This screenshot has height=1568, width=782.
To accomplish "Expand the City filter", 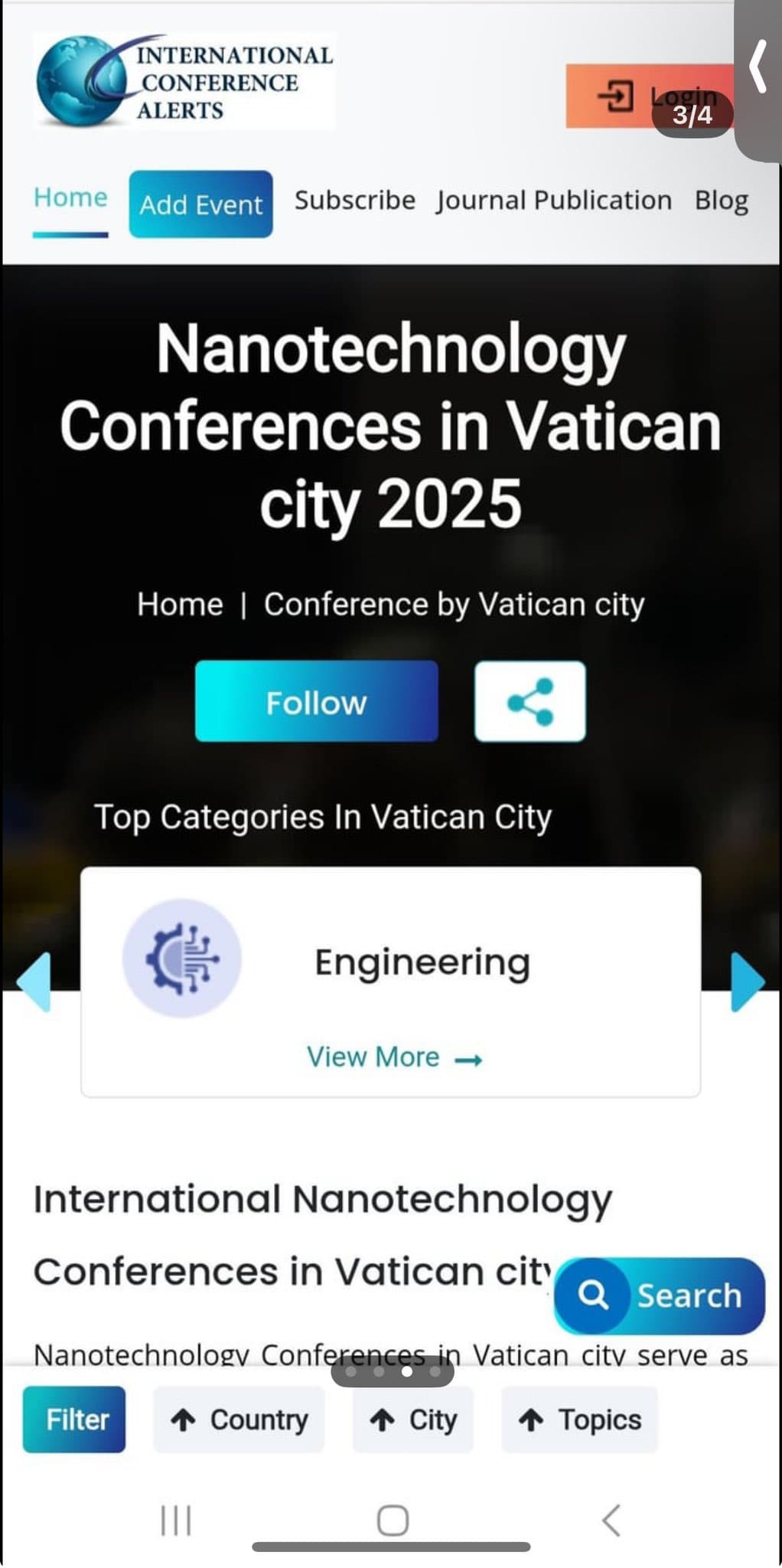I will pos(412,1419).
